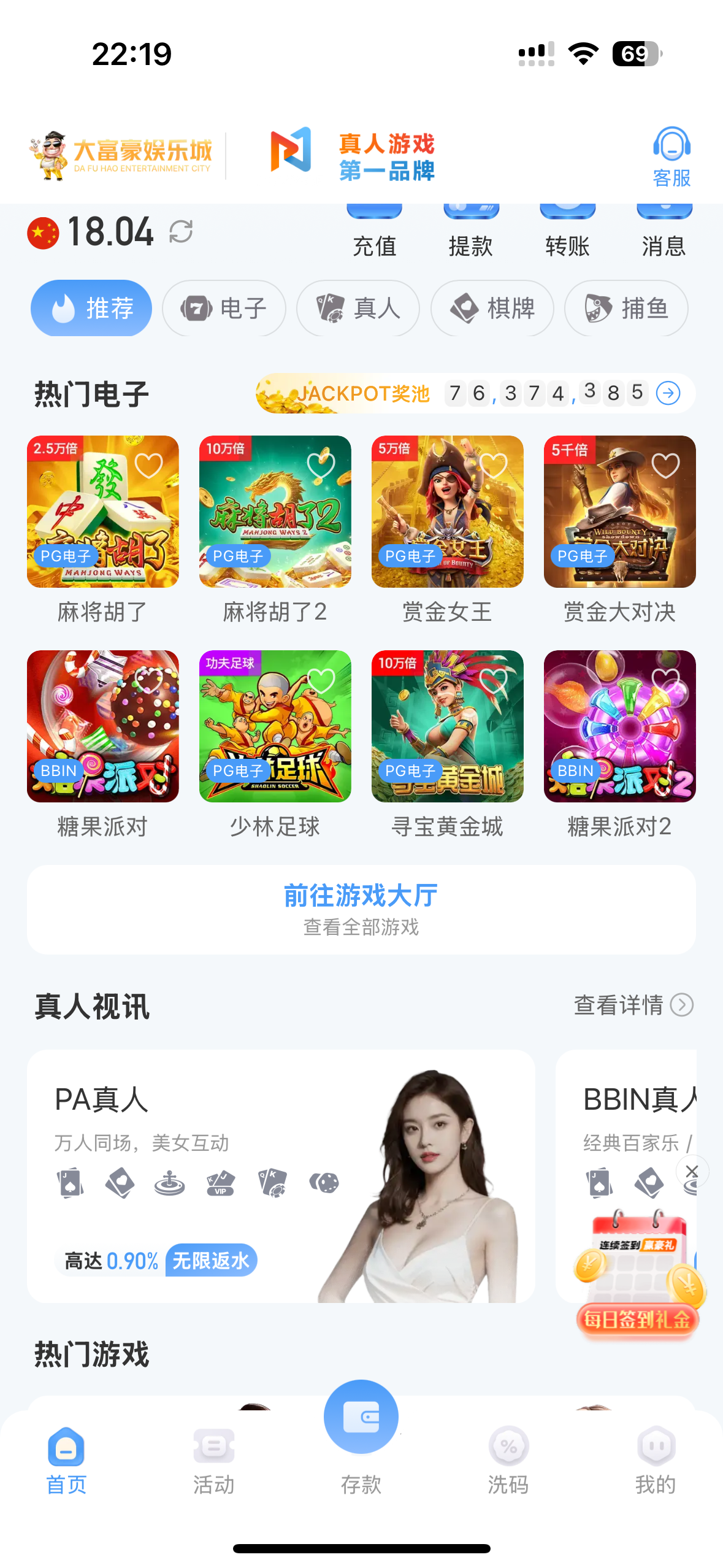Open 客服 customer service

coord(671,157)
